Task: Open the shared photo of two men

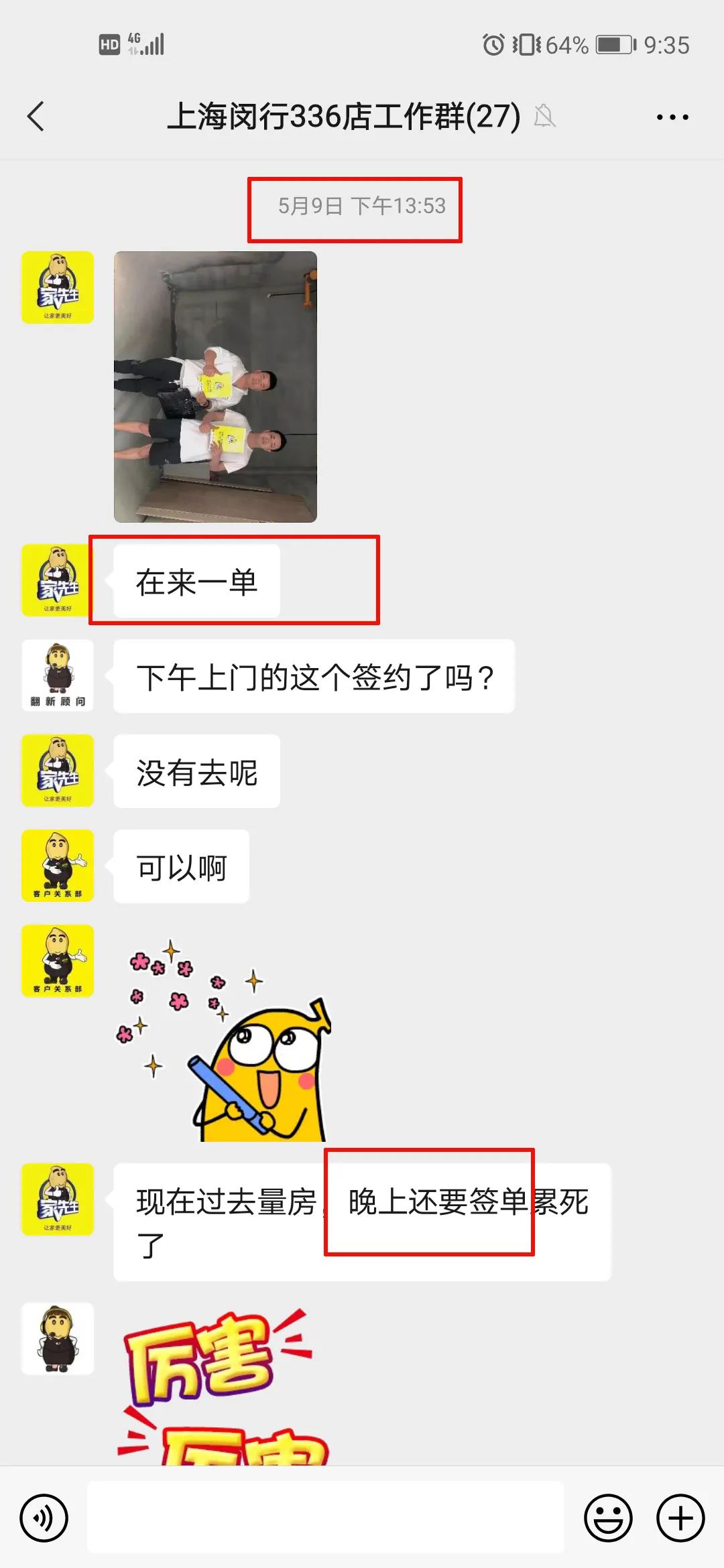Action: coord(215,387)
